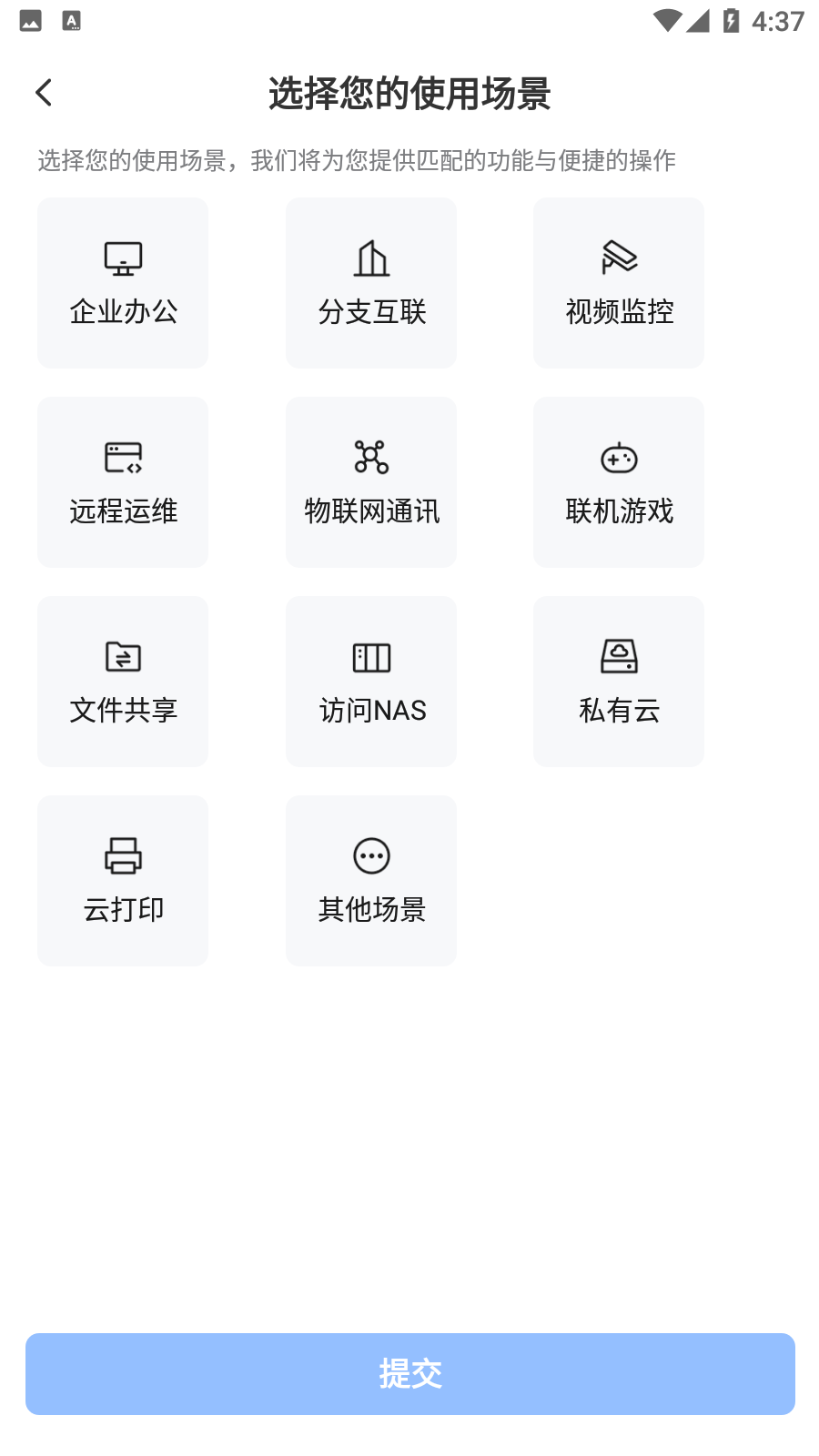Choose the 访问NAS scenario

[x=371, y=682]
